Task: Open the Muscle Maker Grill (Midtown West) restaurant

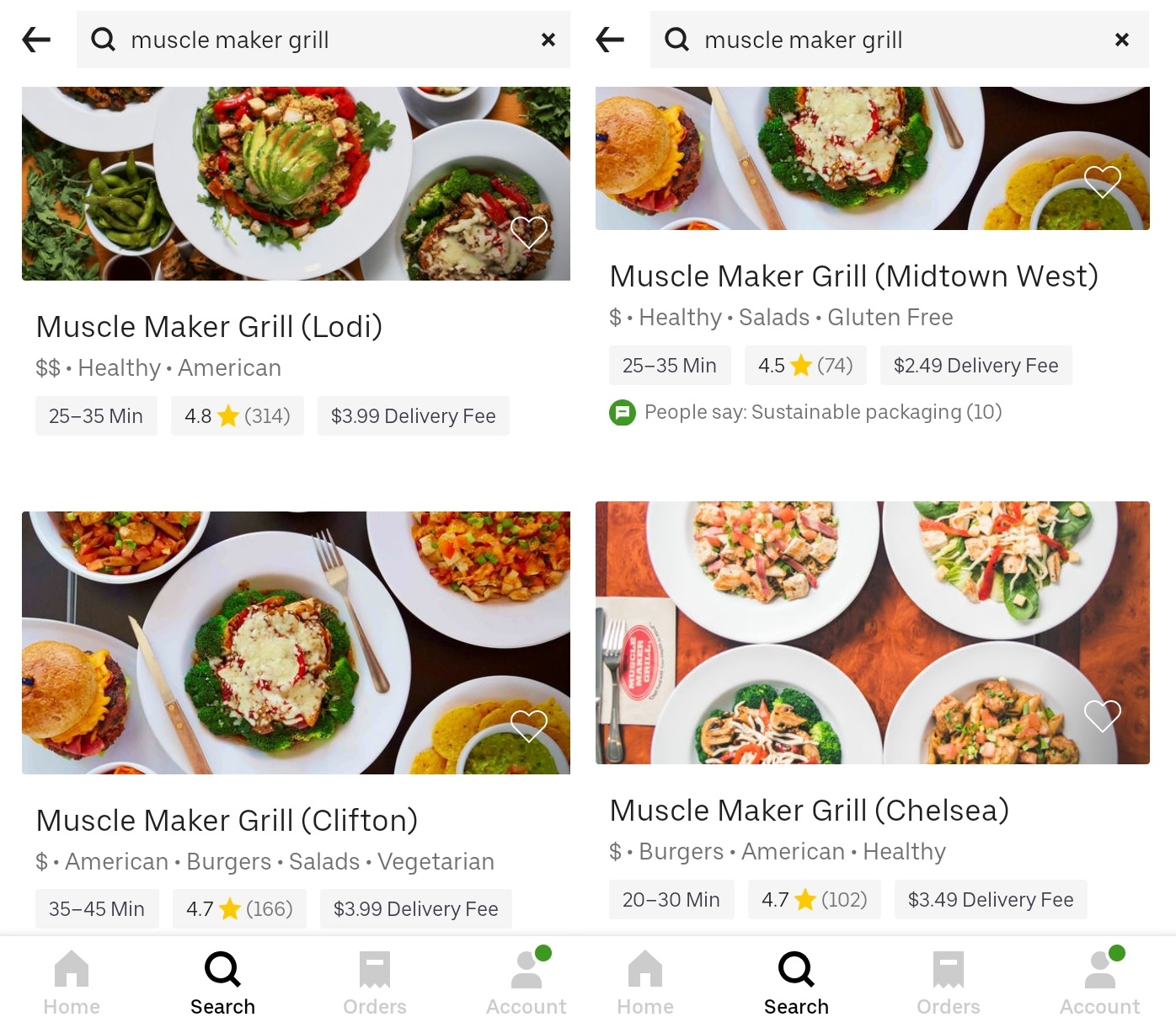Action: pyautogui.click(x=853, y=276)
